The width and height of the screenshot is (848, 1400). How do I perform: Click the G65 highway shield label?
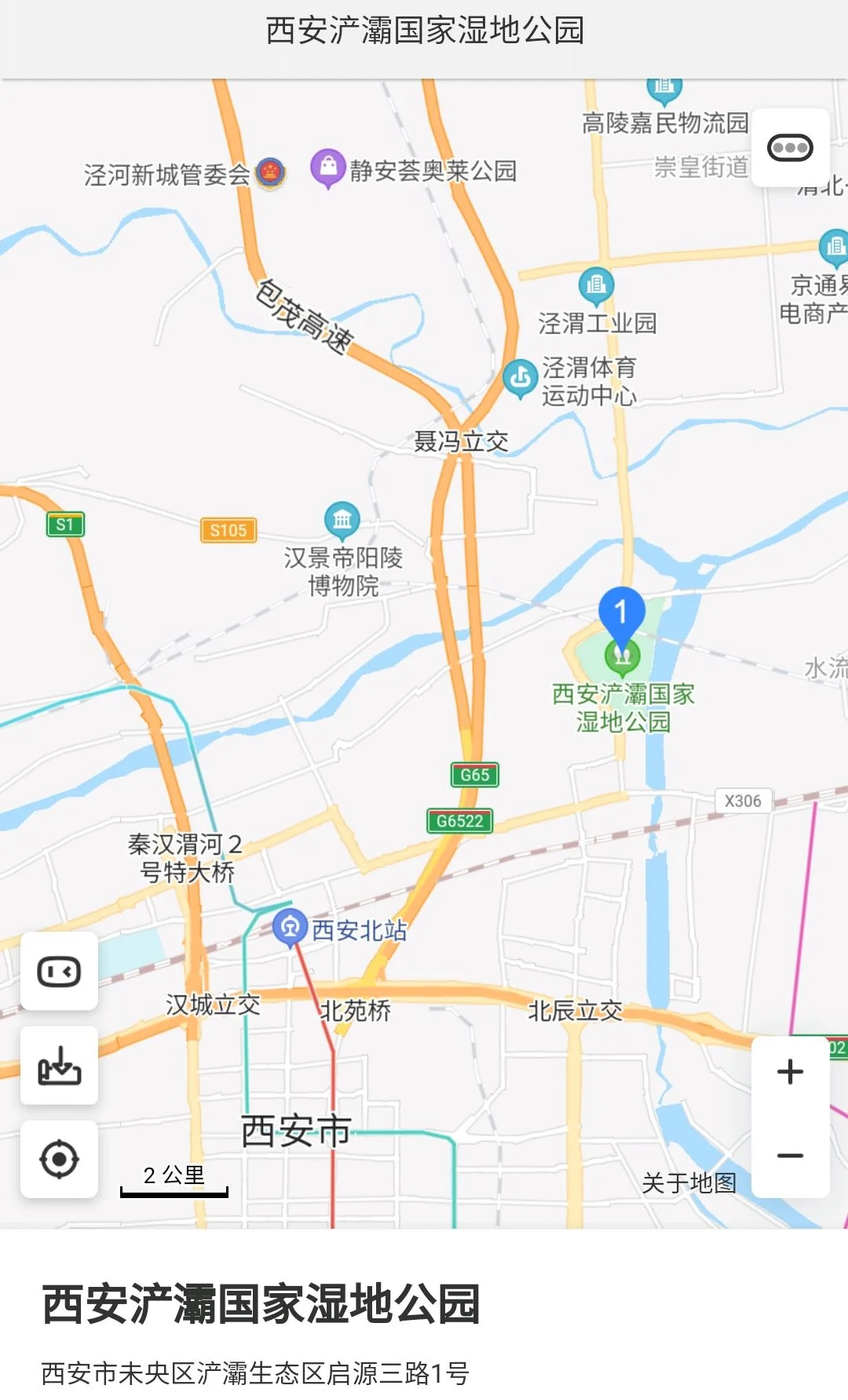pyautogui.click(x=473, y=775)
